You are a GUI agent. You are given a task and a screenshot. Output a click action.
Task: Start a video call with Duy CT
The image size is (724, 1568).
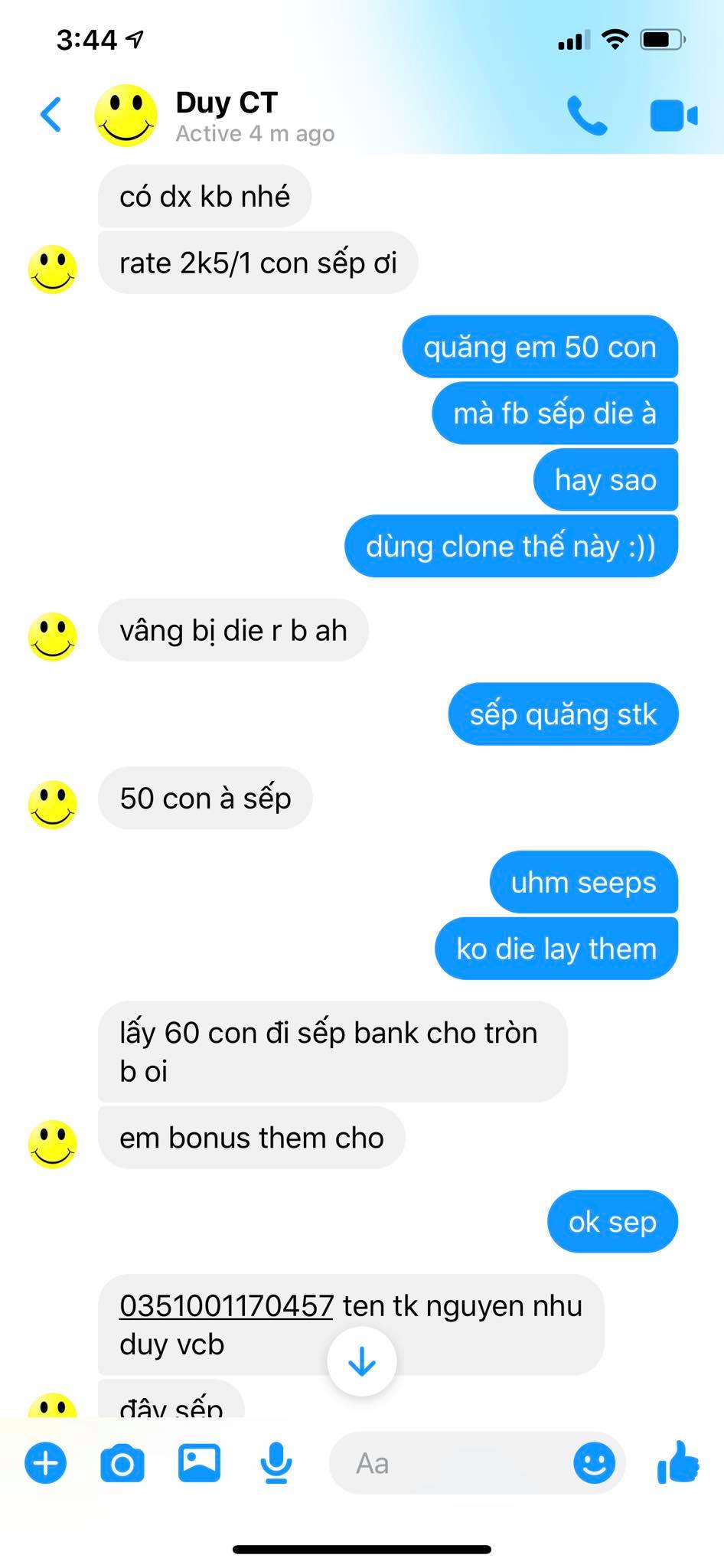coord(673,116)
